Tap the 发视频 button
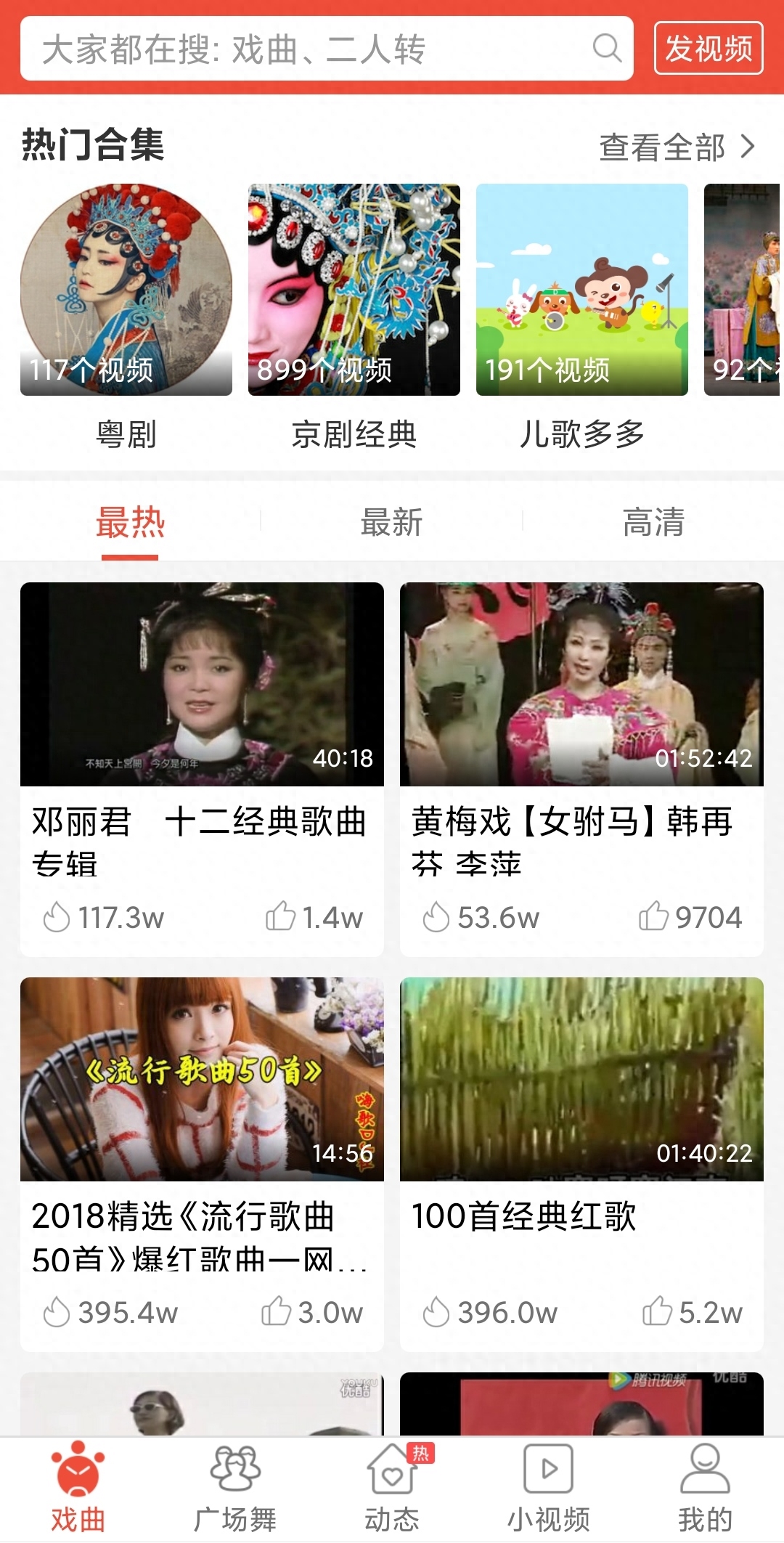 708,49
